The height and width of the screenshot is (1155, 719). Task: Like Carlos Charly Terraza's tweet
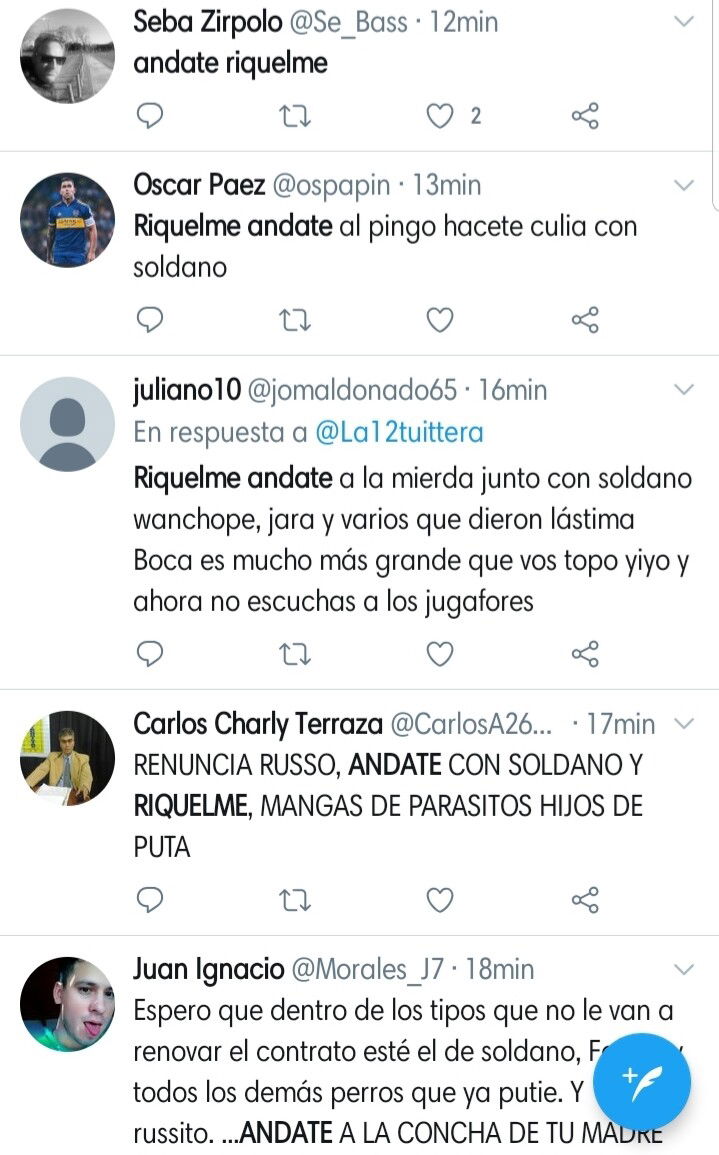[x=440, y=900]
